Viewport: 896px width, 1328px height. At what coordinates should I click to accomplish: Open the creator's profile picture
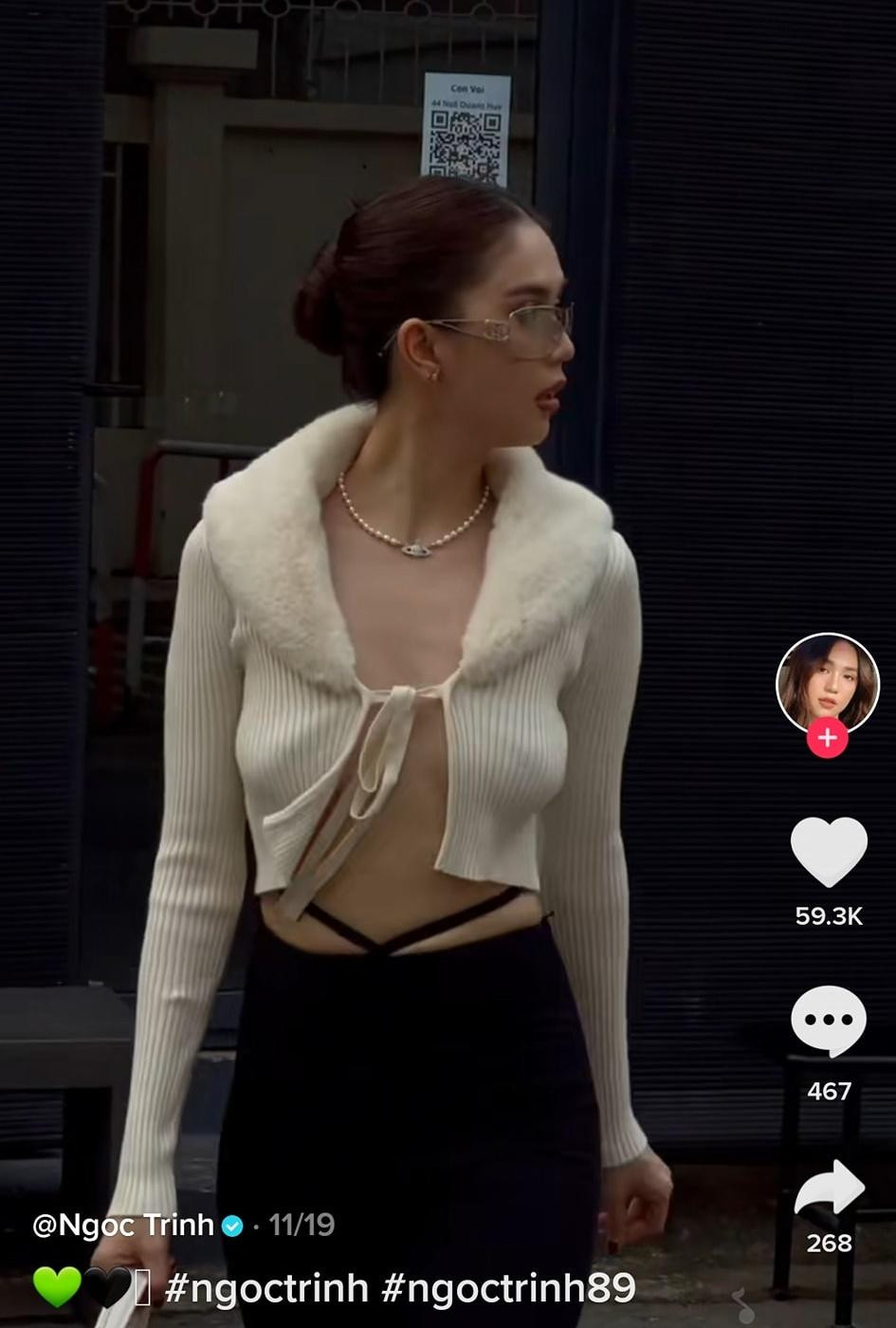[827, 683]
